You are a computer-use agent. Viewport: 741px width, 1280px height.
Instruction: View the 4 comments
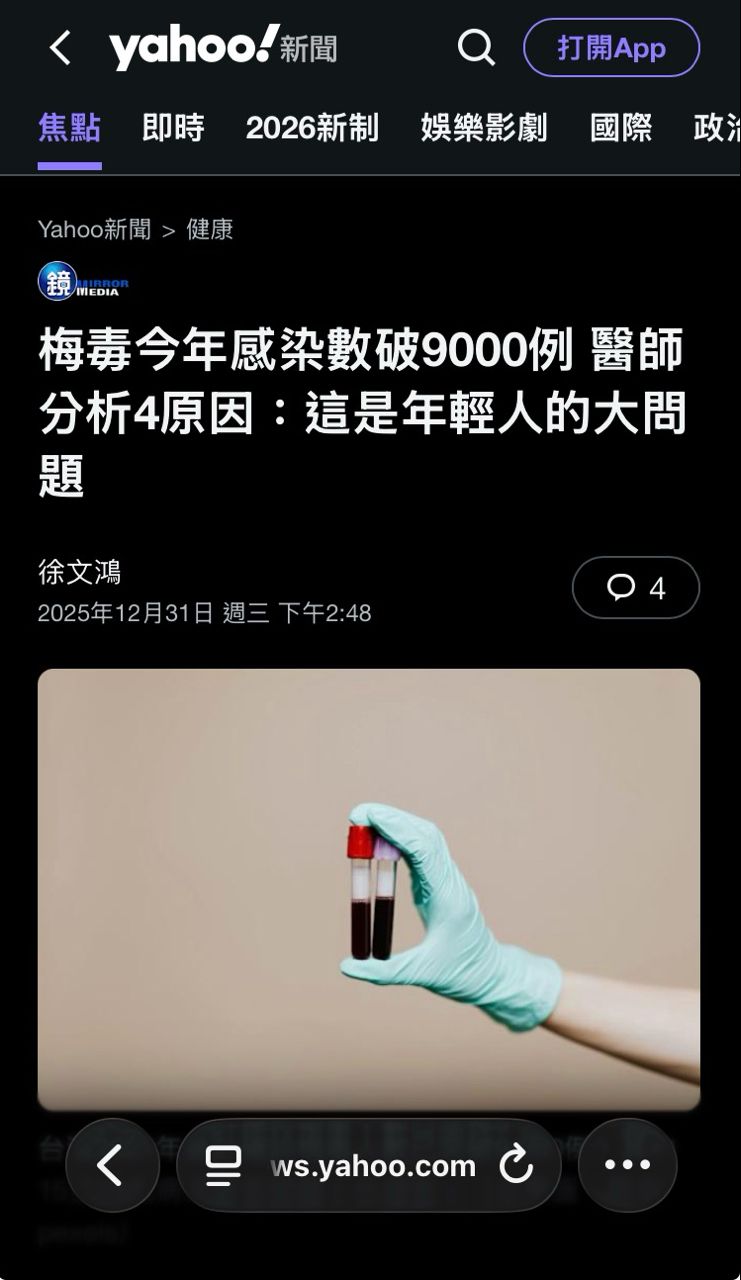pos(635,588)
